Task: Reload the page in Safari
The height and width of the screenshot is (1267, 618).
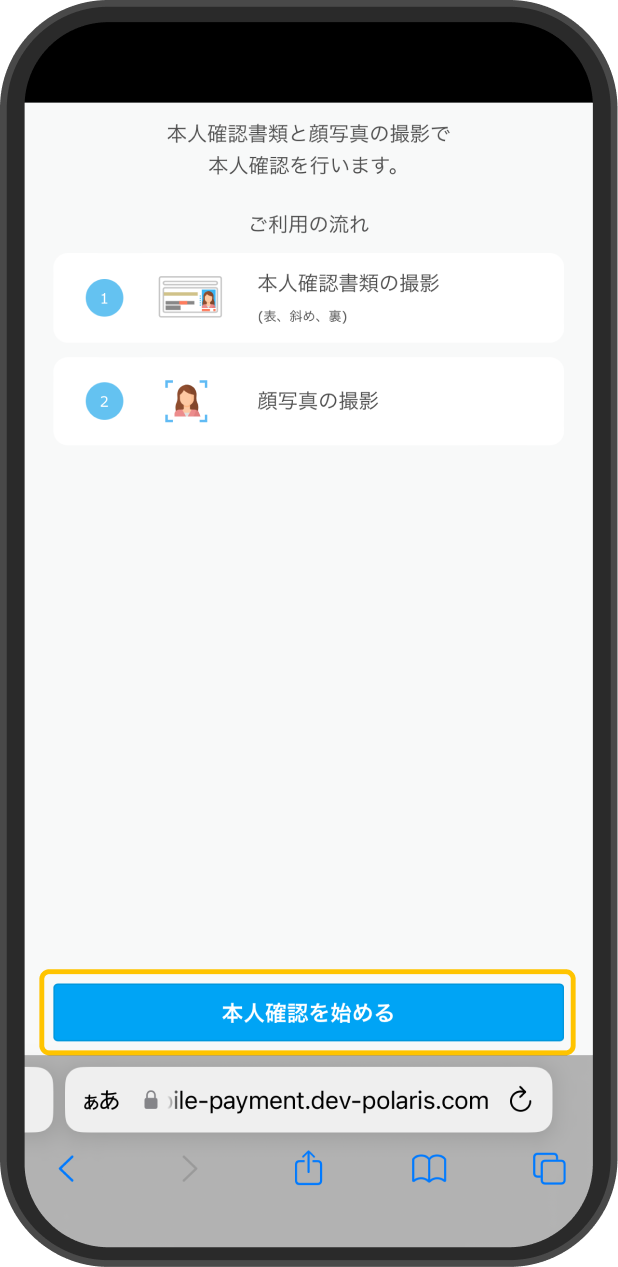Action: click(520, 1100)
